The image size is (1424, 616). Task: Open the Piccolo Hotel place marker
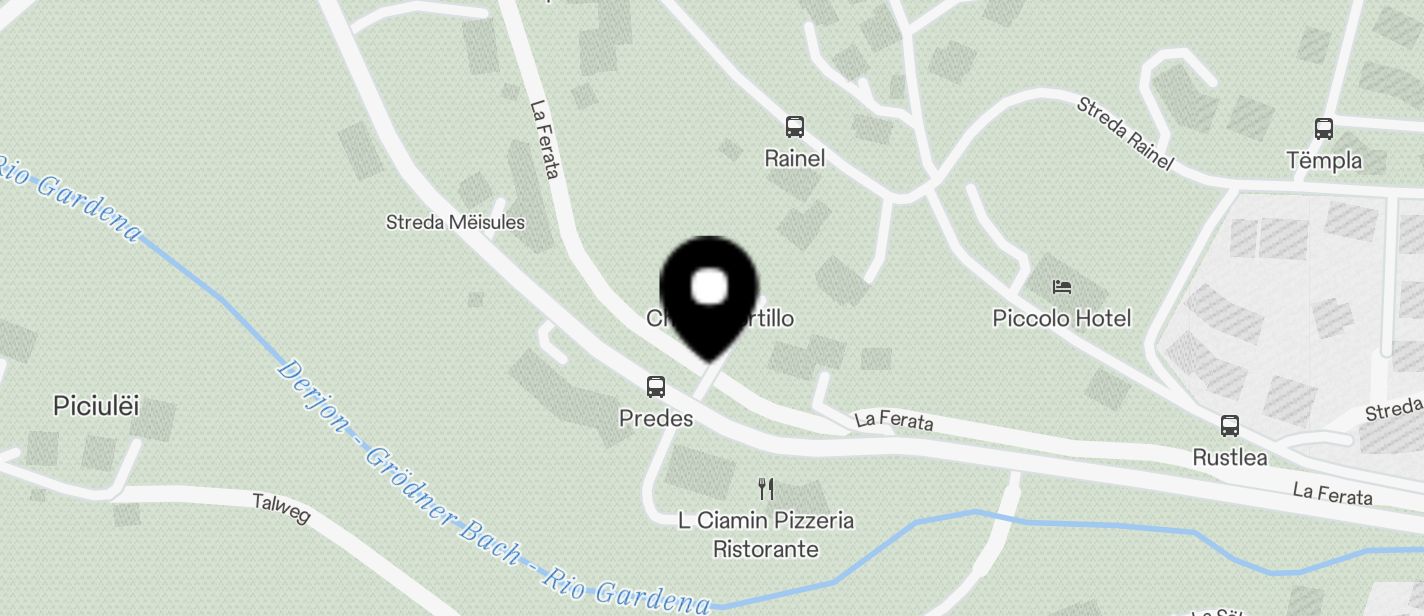(1062, 287)
